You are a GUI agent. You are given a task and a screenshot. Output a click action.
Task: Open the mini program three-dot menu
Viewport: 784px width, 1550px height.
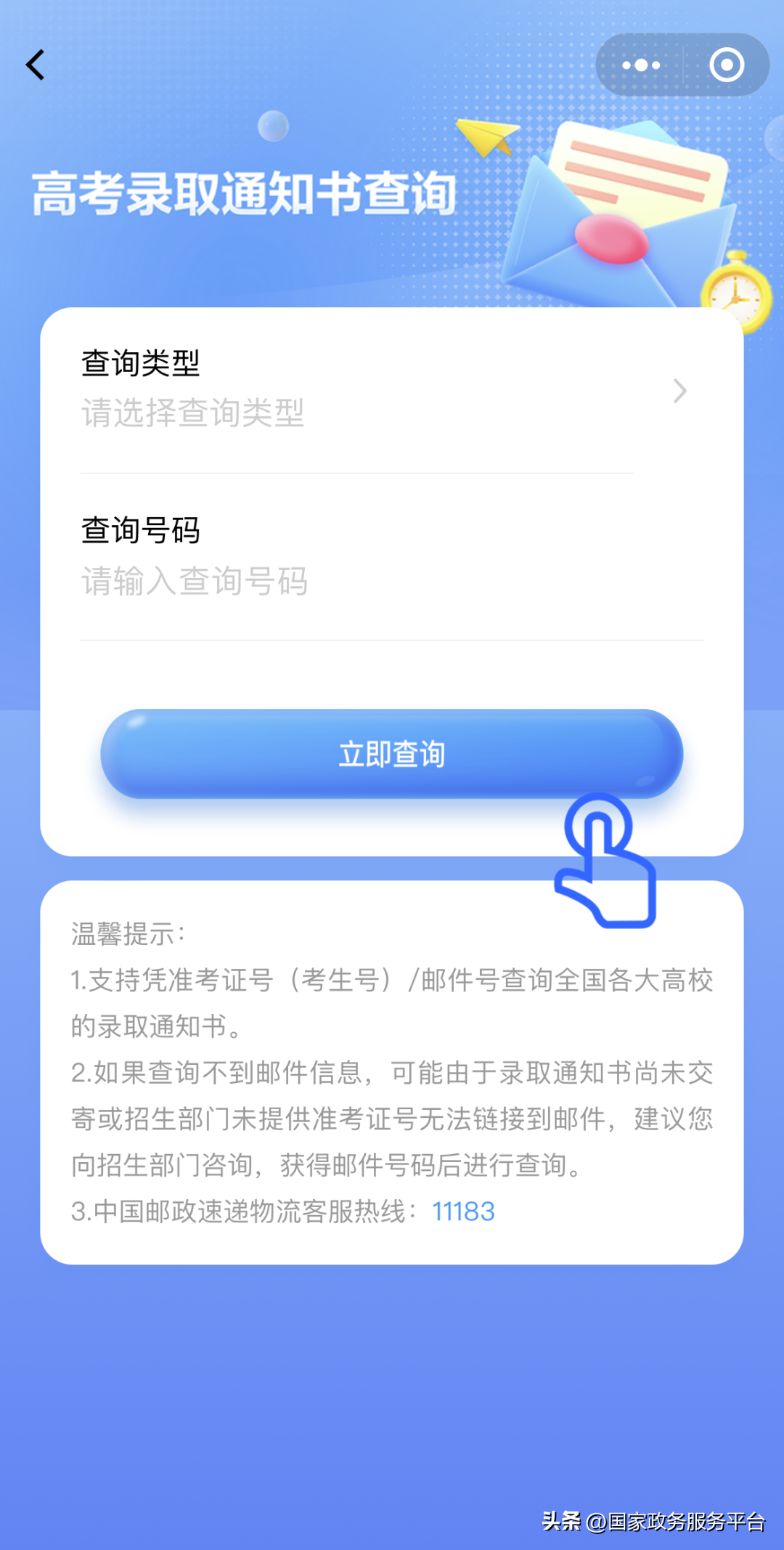641,65
